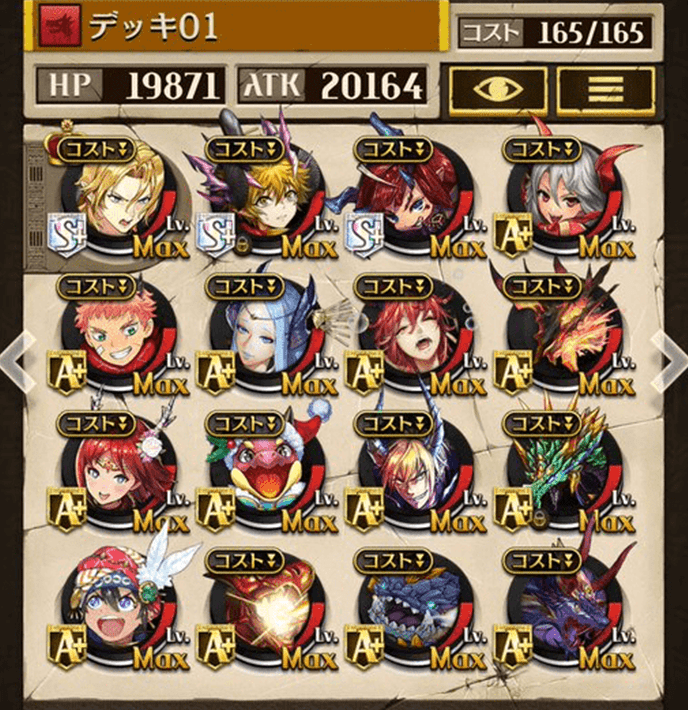The width and height of the screenshot is (688, 710).
Task: Select the red dragon with Santa hat
Action: click(266, 472)
